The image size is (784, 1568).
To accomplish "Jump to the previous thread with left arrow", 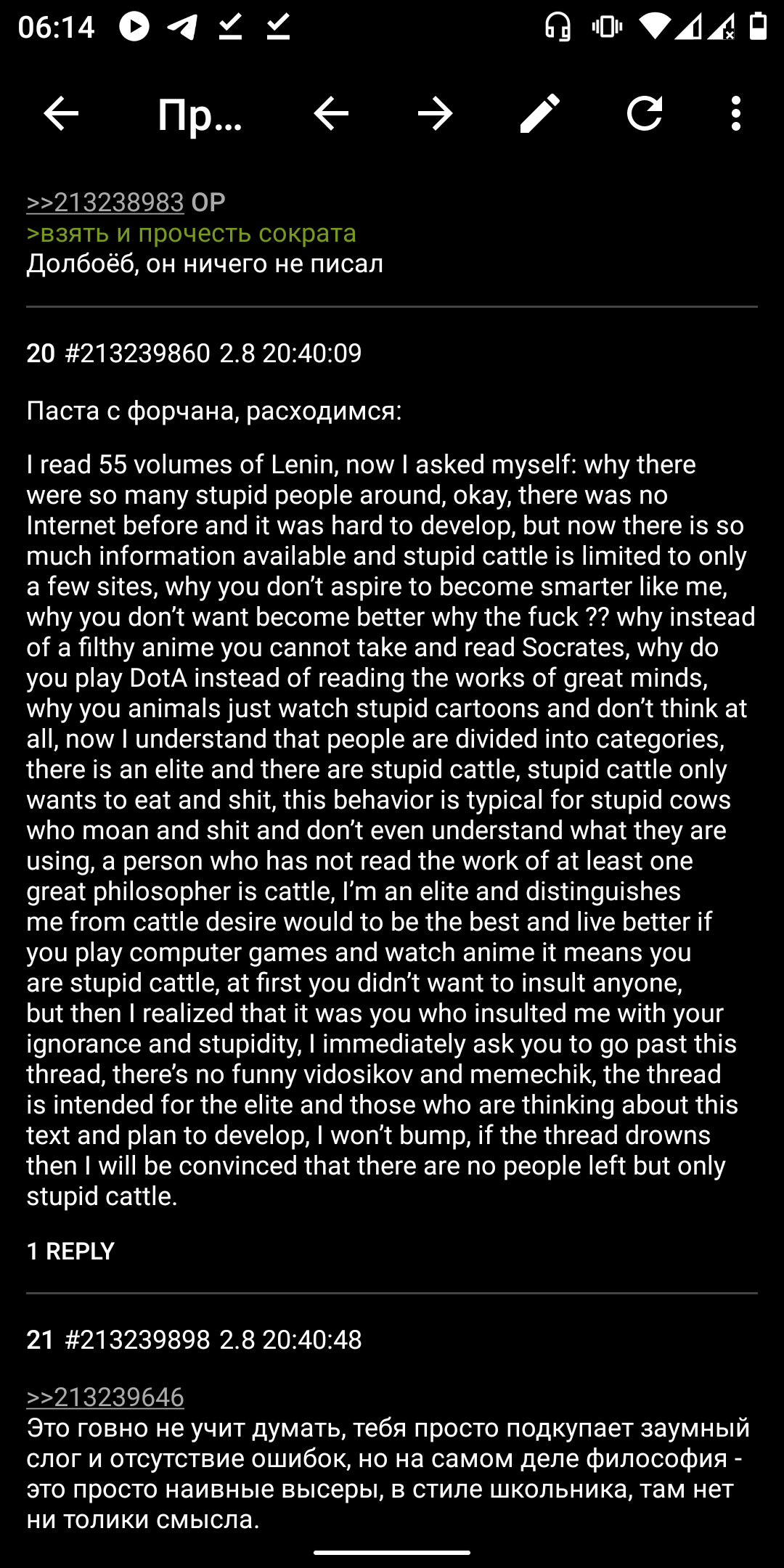I will tap(331, 113).
